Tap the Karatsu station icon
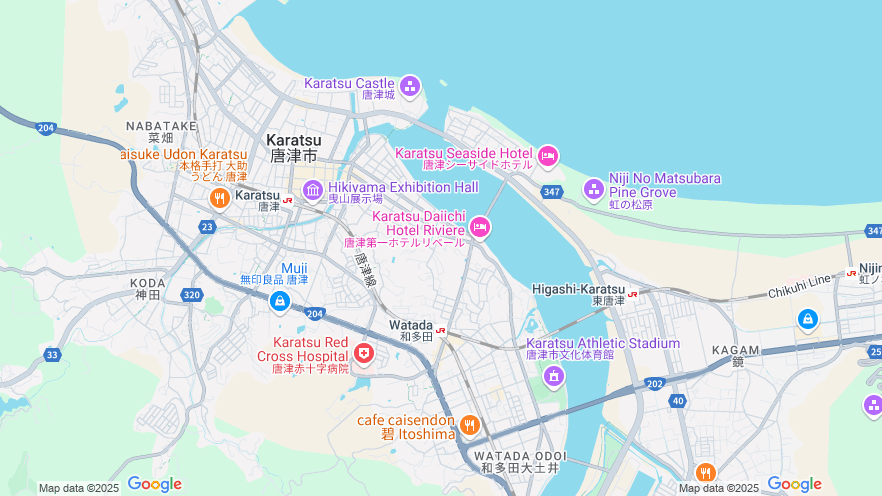Viewport: 882px width, 496px height. click(x=288, y=200)
